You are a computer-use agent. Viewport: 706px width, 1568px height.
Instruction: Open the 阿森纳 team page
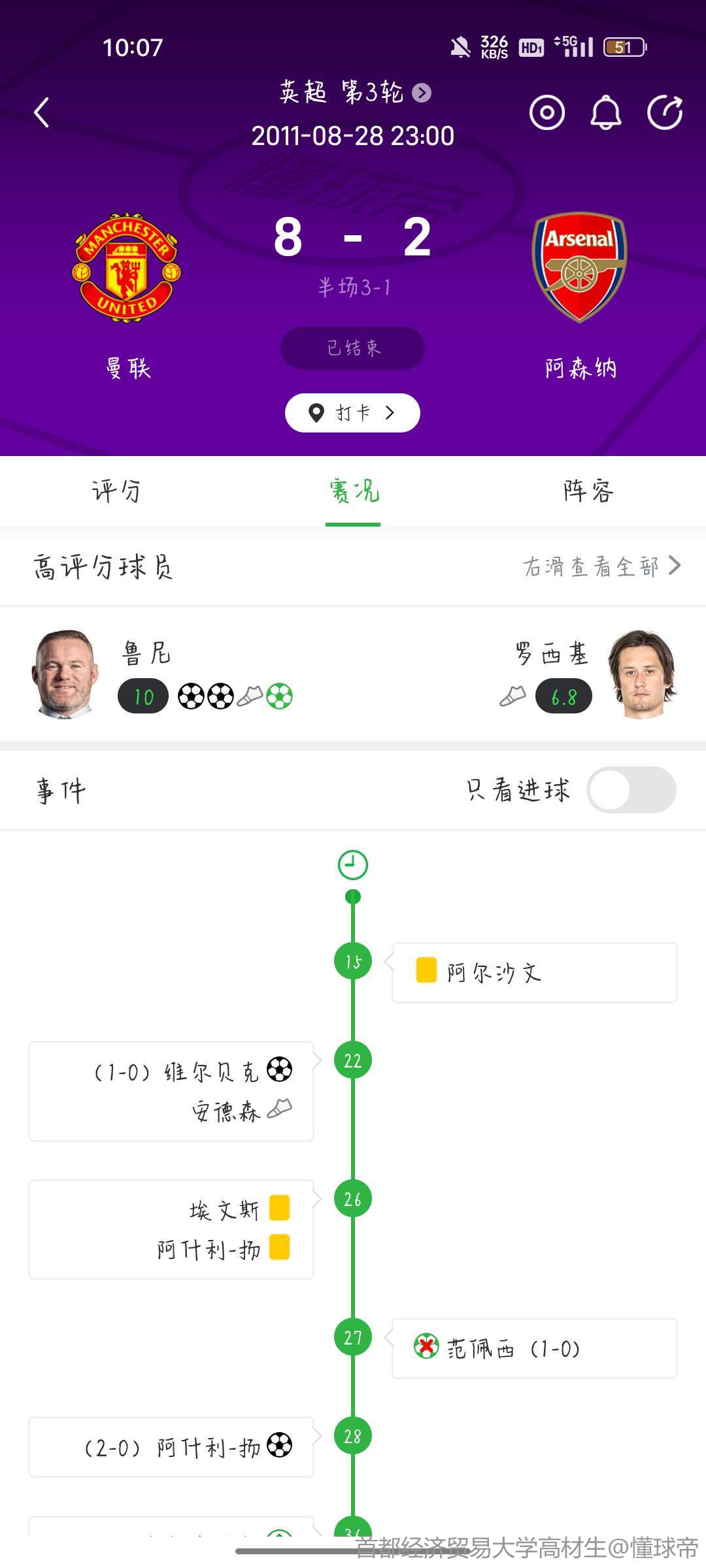click(x=580, y=267)
